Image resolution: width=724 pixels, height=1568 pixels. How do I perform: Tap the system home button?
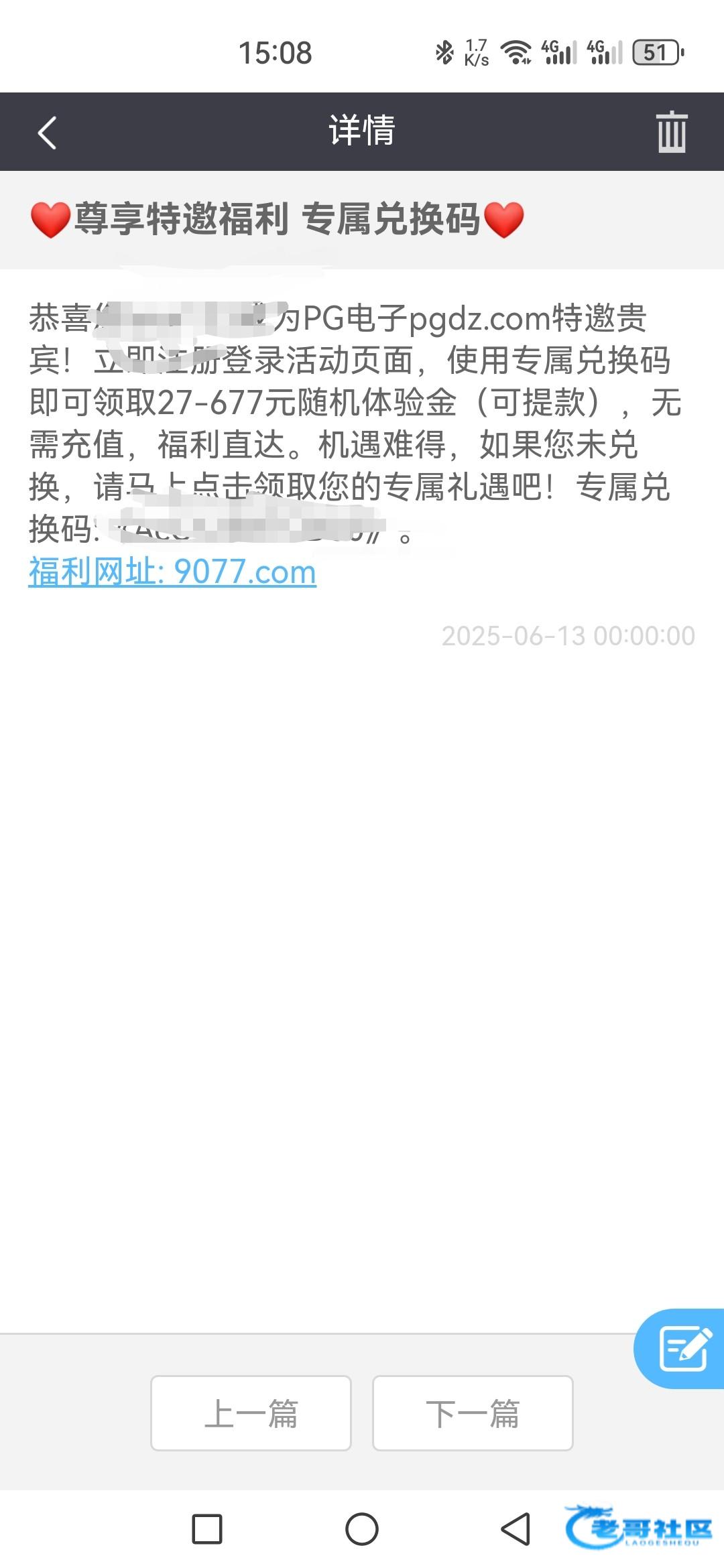click(362, 1529)
